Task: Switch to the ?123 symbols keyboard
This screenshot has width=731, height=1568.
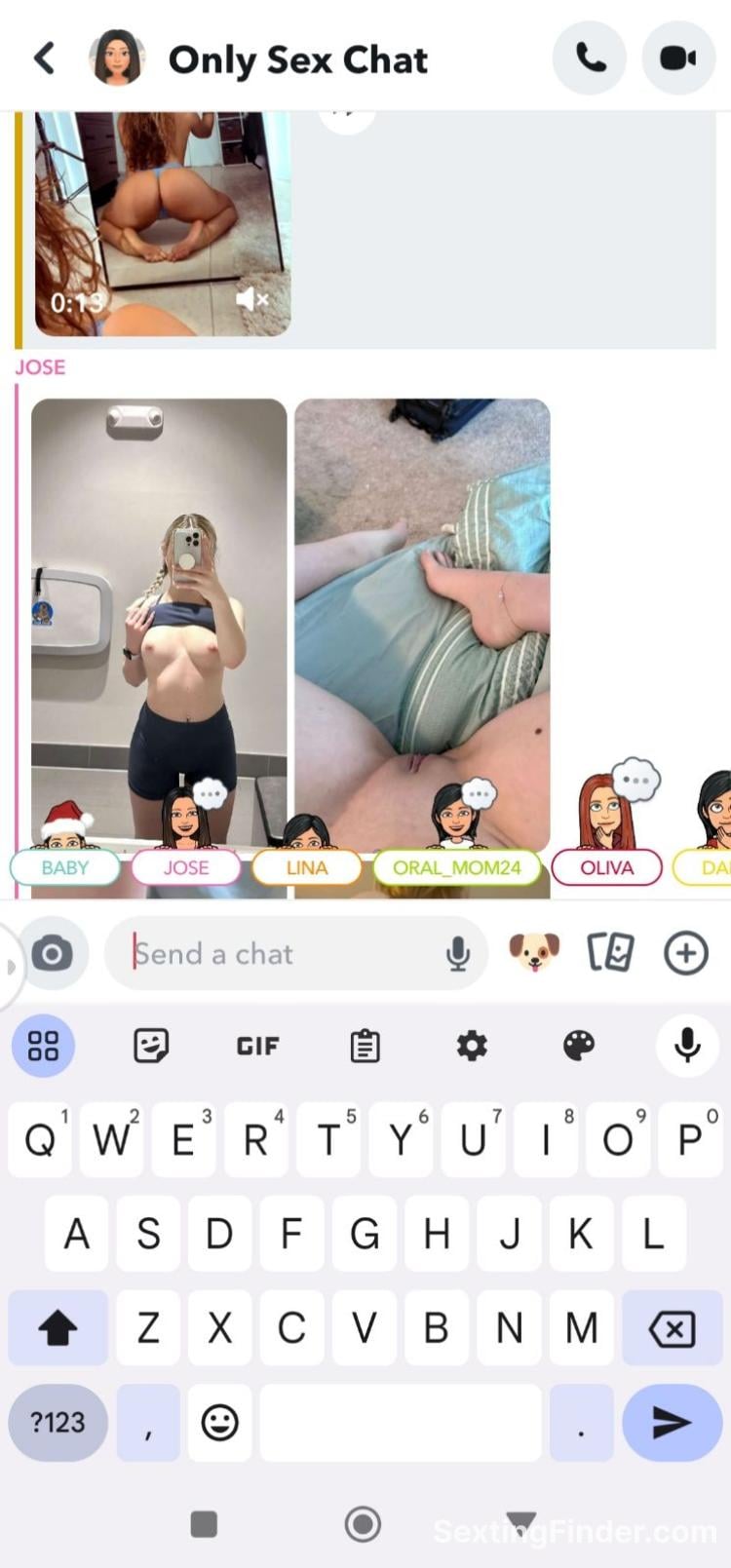Action: click(58, 1423)
